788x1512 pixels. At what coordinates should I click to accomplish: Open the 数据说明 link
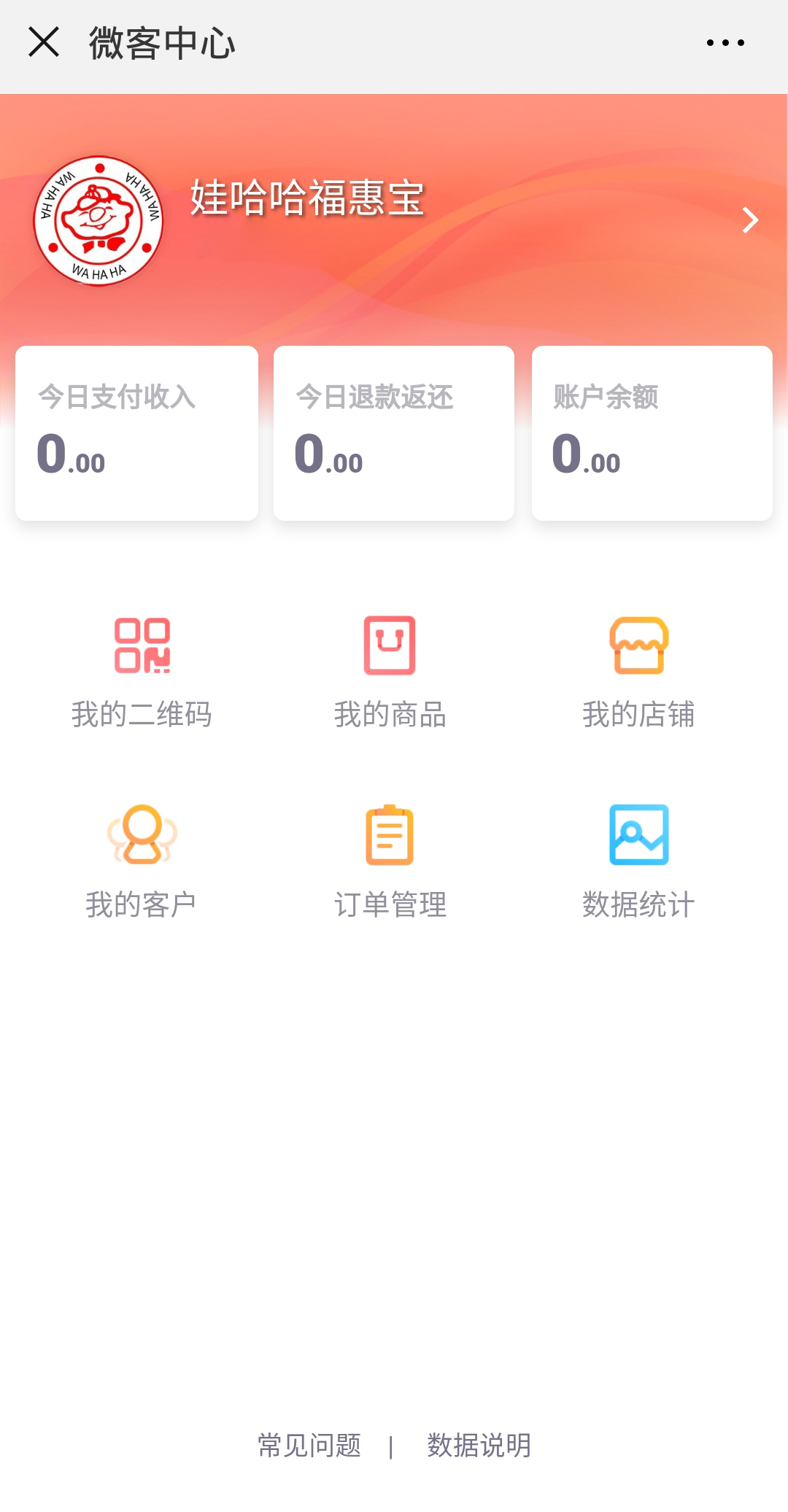click(x=479, y=1445)
